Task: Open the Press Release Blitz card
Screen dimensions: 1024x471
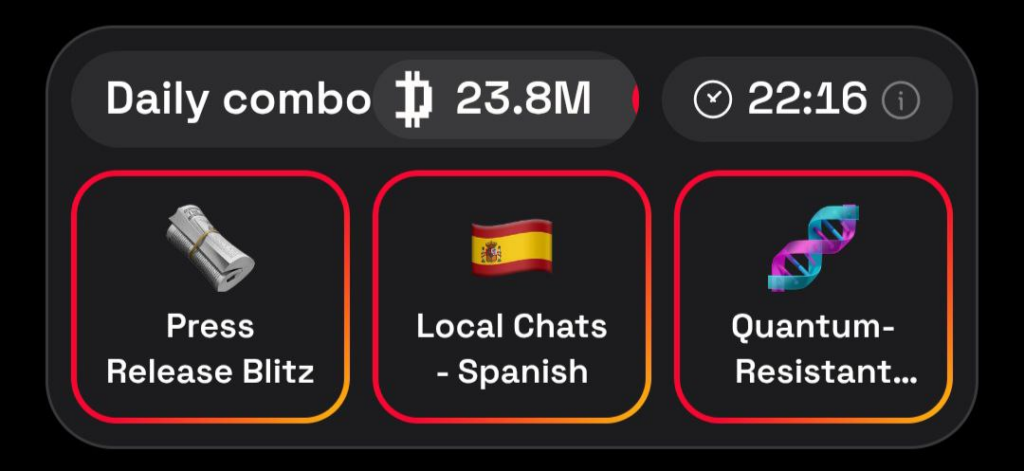Action: tap(211, 296)
